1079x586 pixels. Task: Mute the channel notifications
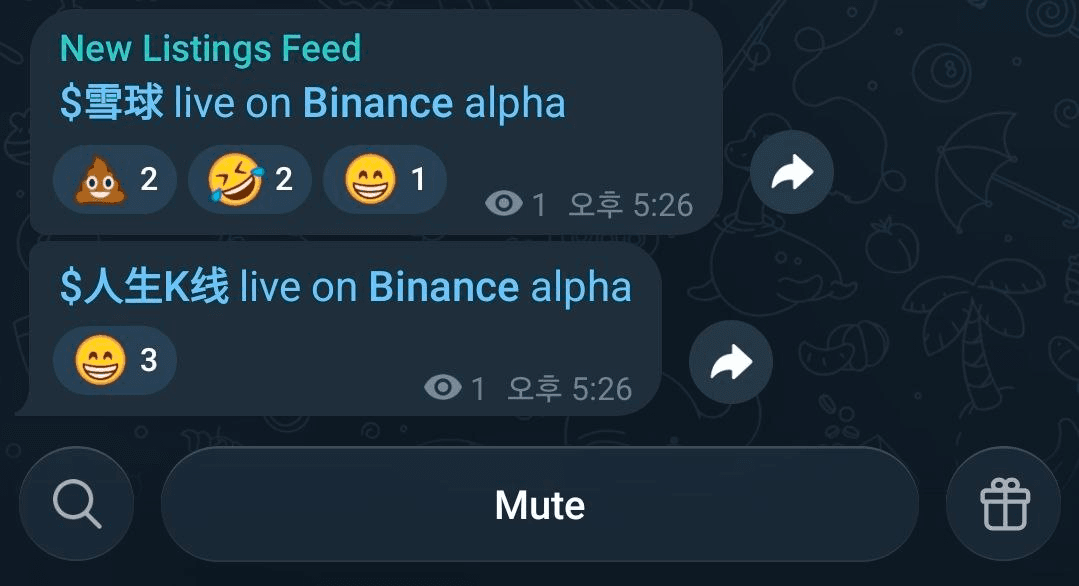coord(539,505)
